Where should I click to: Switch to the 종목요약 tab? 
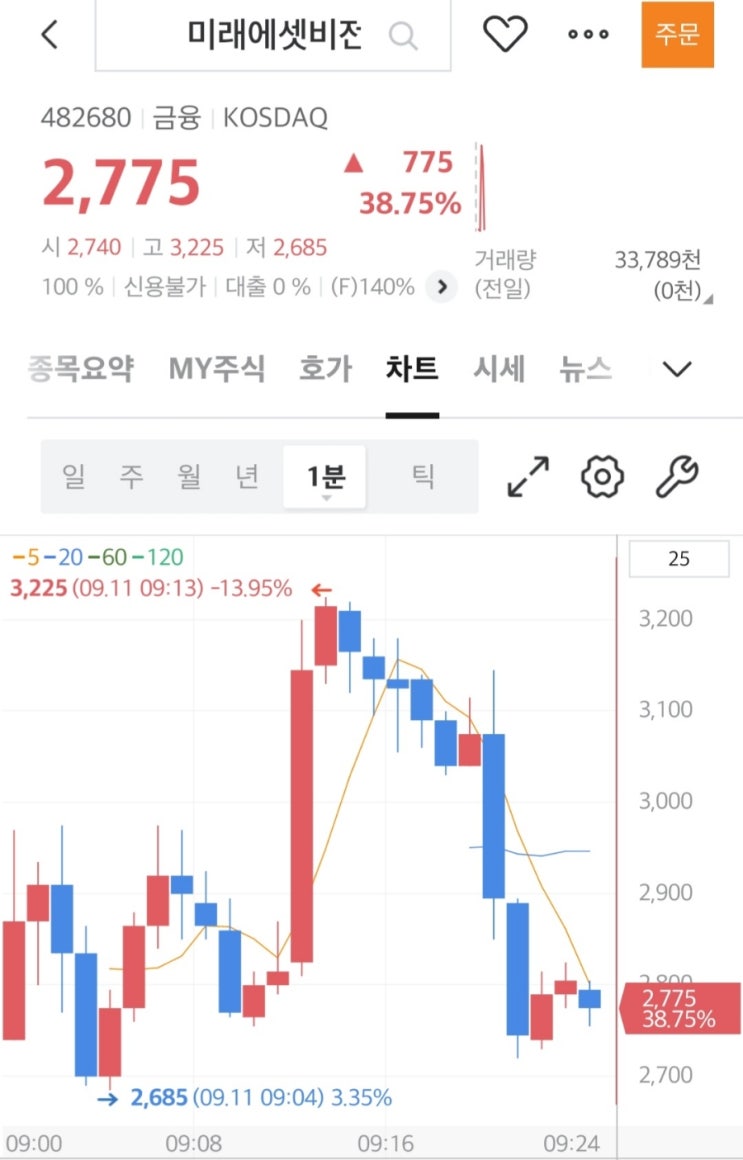(81, 368)
